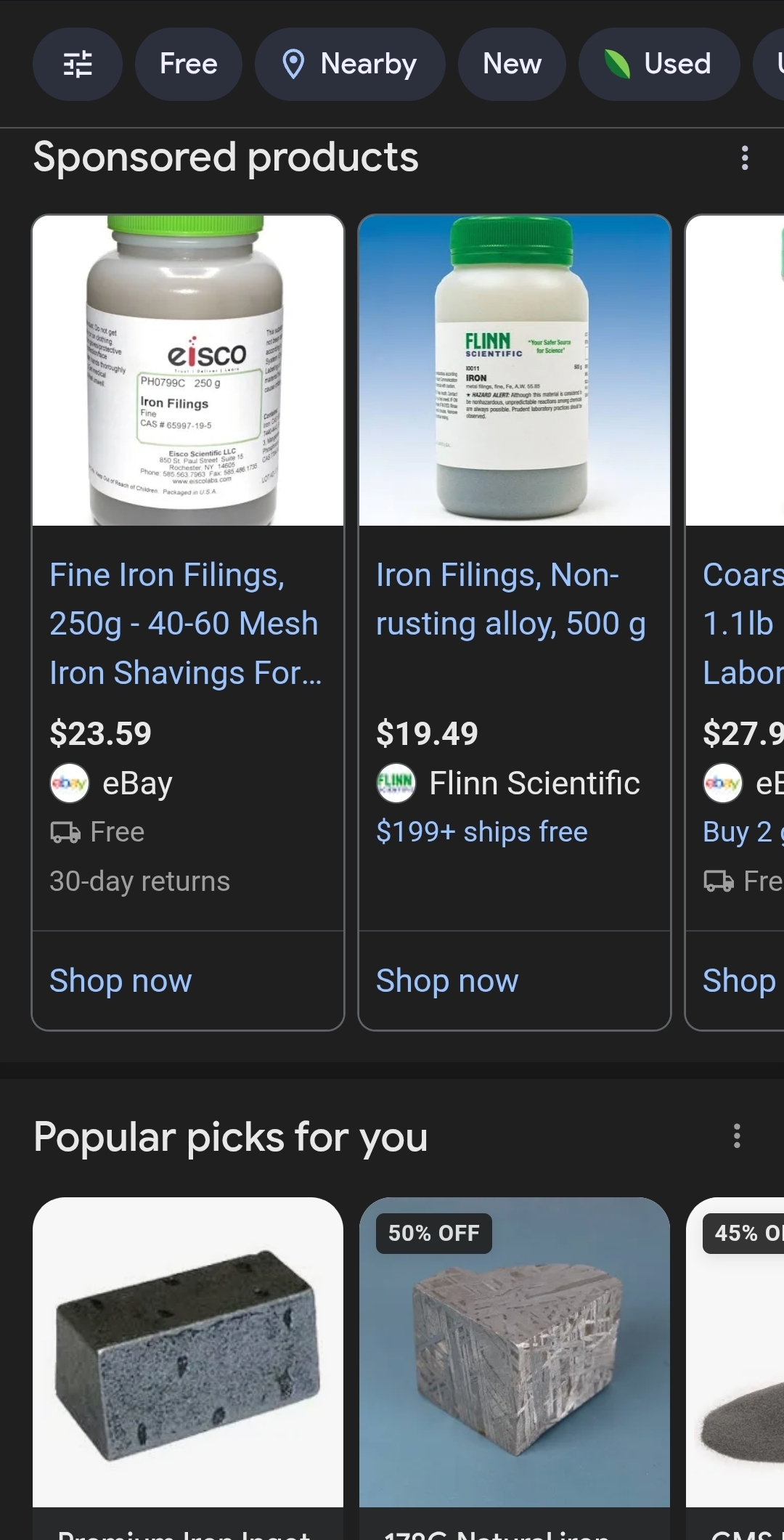Open Fine Iron Filings 250g listing title
This screenshot has width=784, height=1540.
[185, 624]
